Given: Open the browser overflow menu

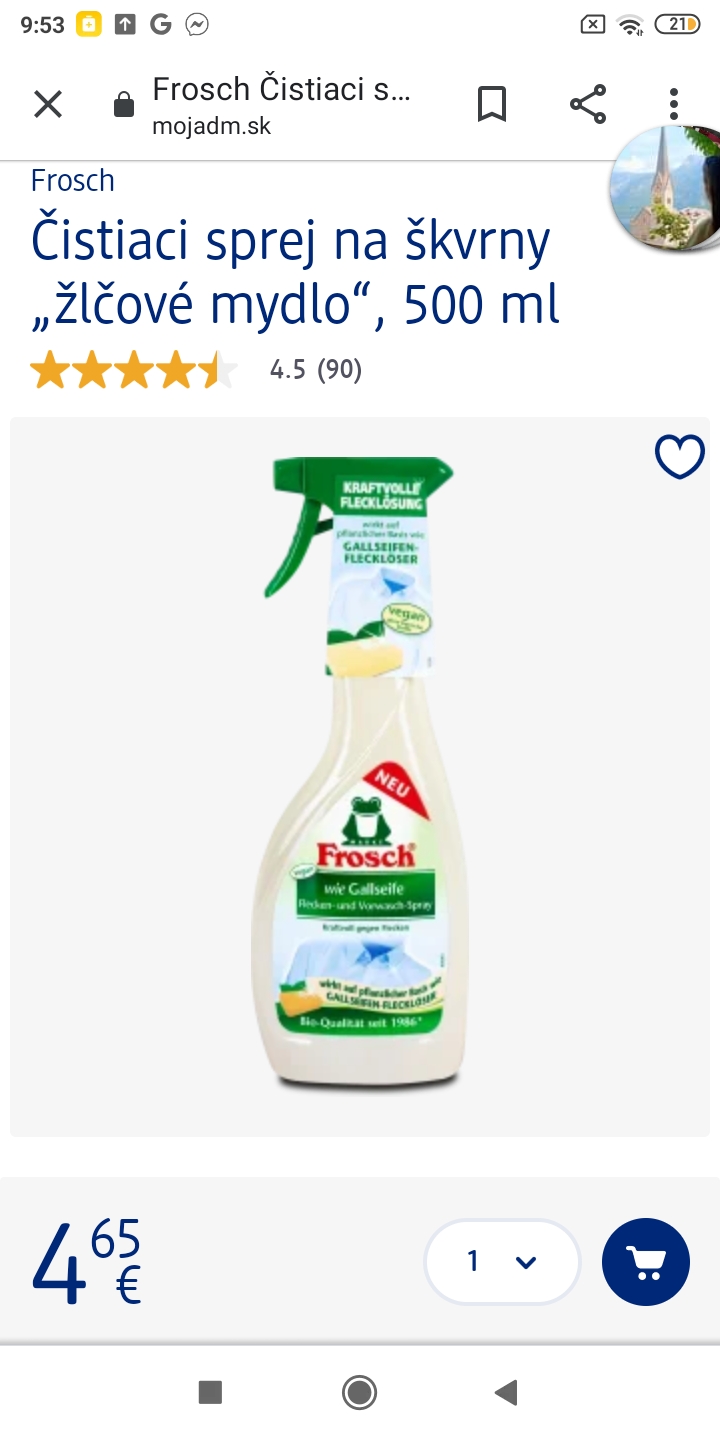Looking at the screenshot, I should point(674,104).
